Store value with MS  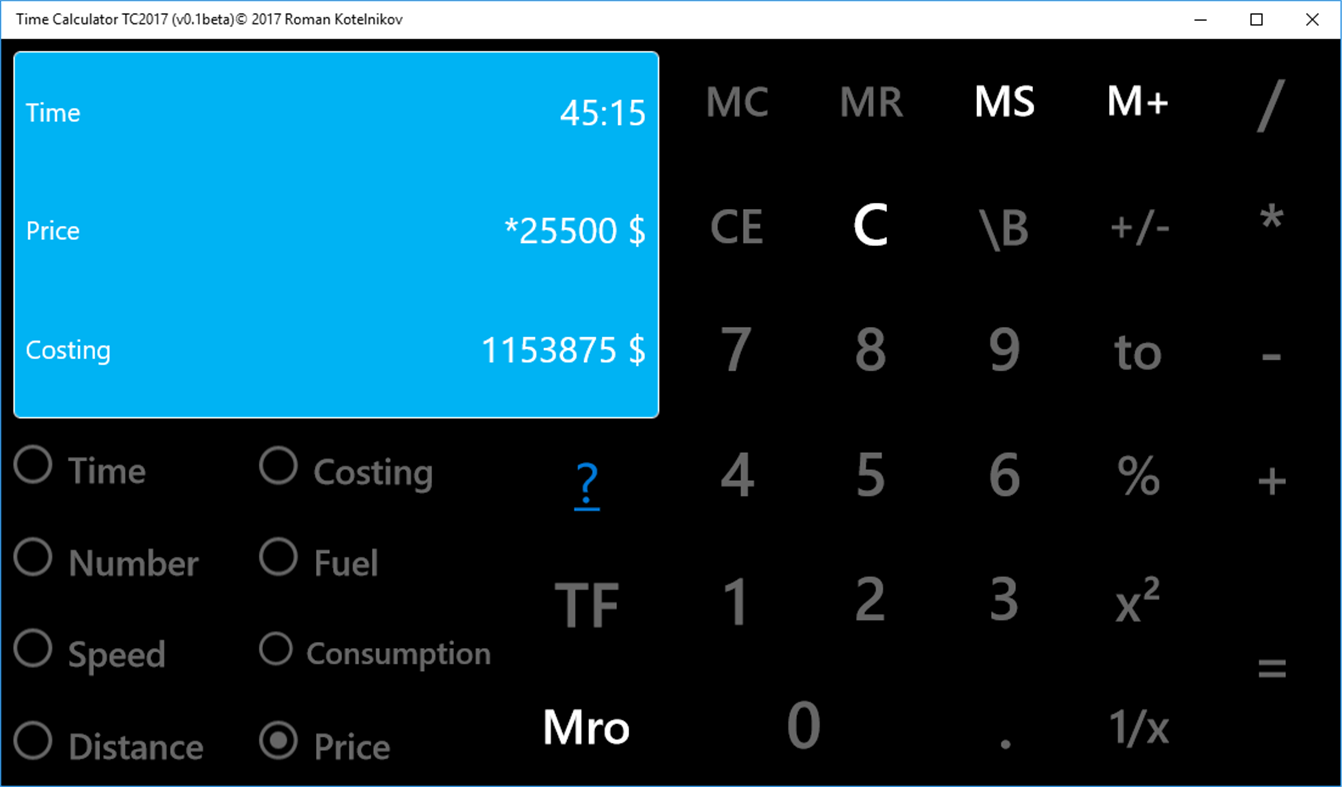(1004, 102)
